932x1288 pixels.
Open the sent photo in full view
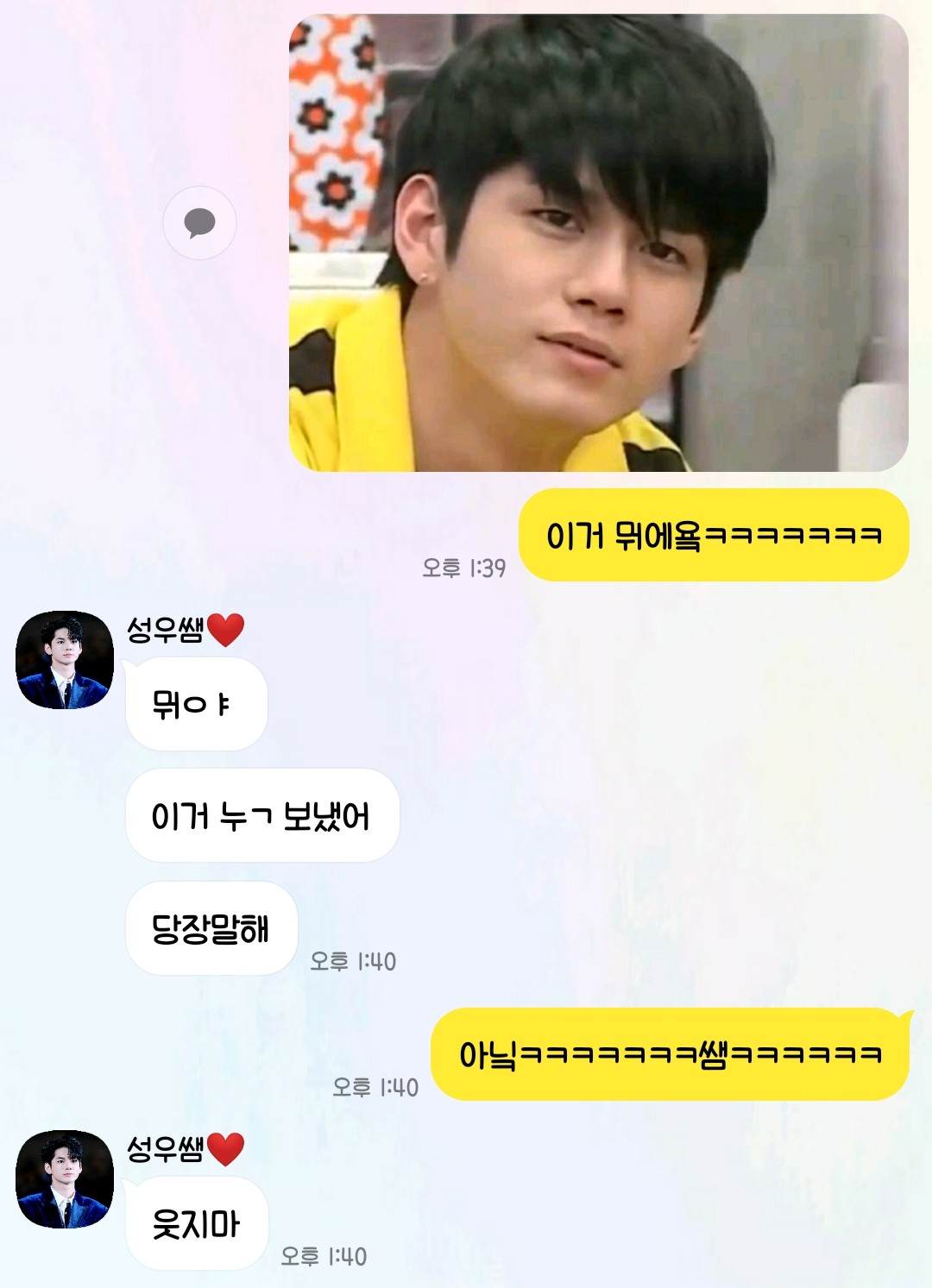click(598, 242)
